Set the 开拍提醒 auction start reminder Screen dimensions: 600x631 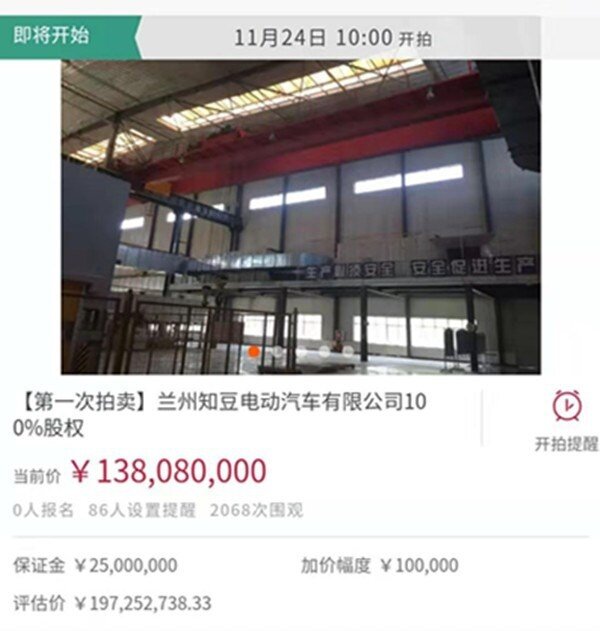(565, 420)
